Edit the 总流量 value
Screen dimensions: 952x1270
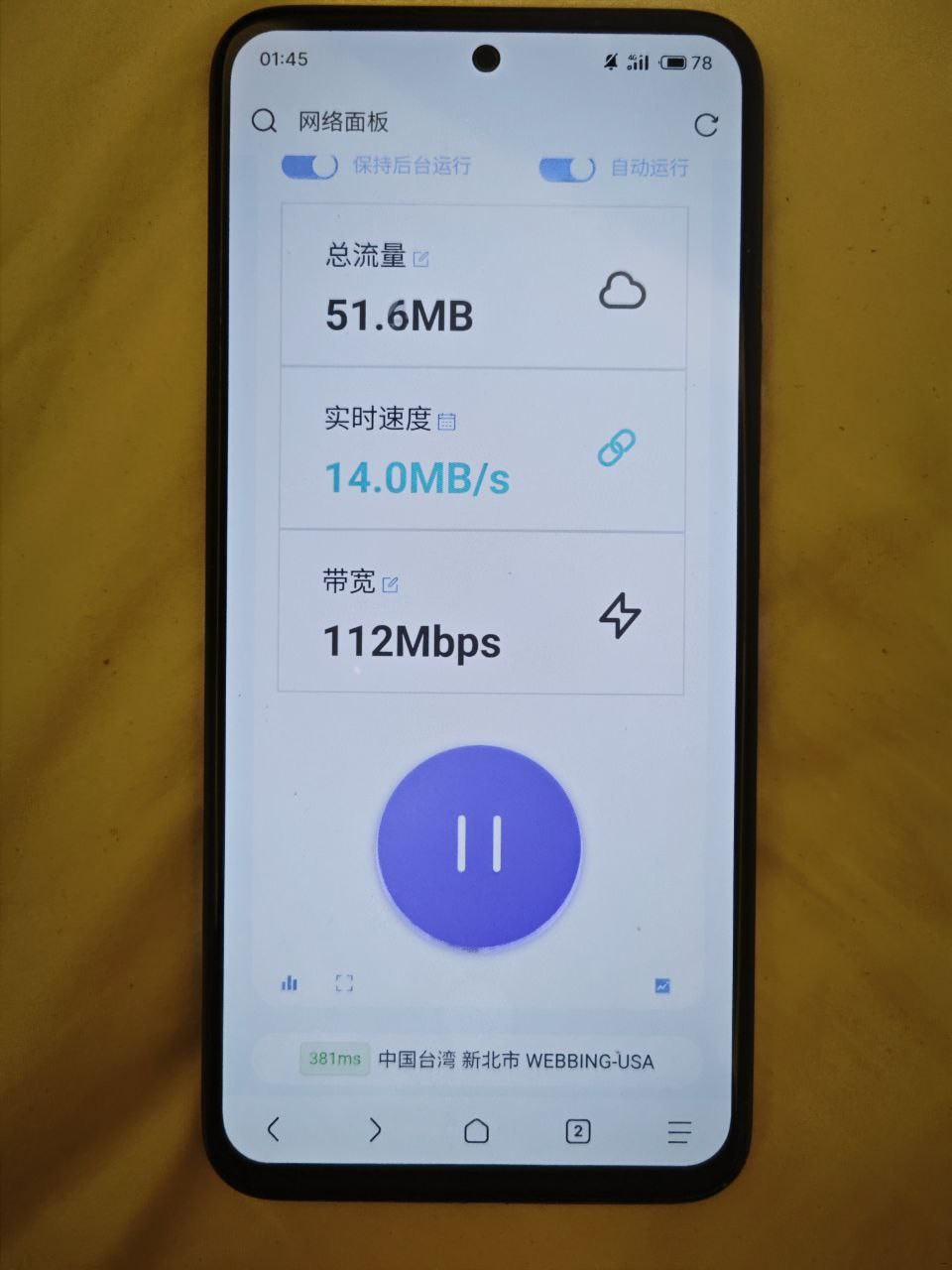[421, 259]
